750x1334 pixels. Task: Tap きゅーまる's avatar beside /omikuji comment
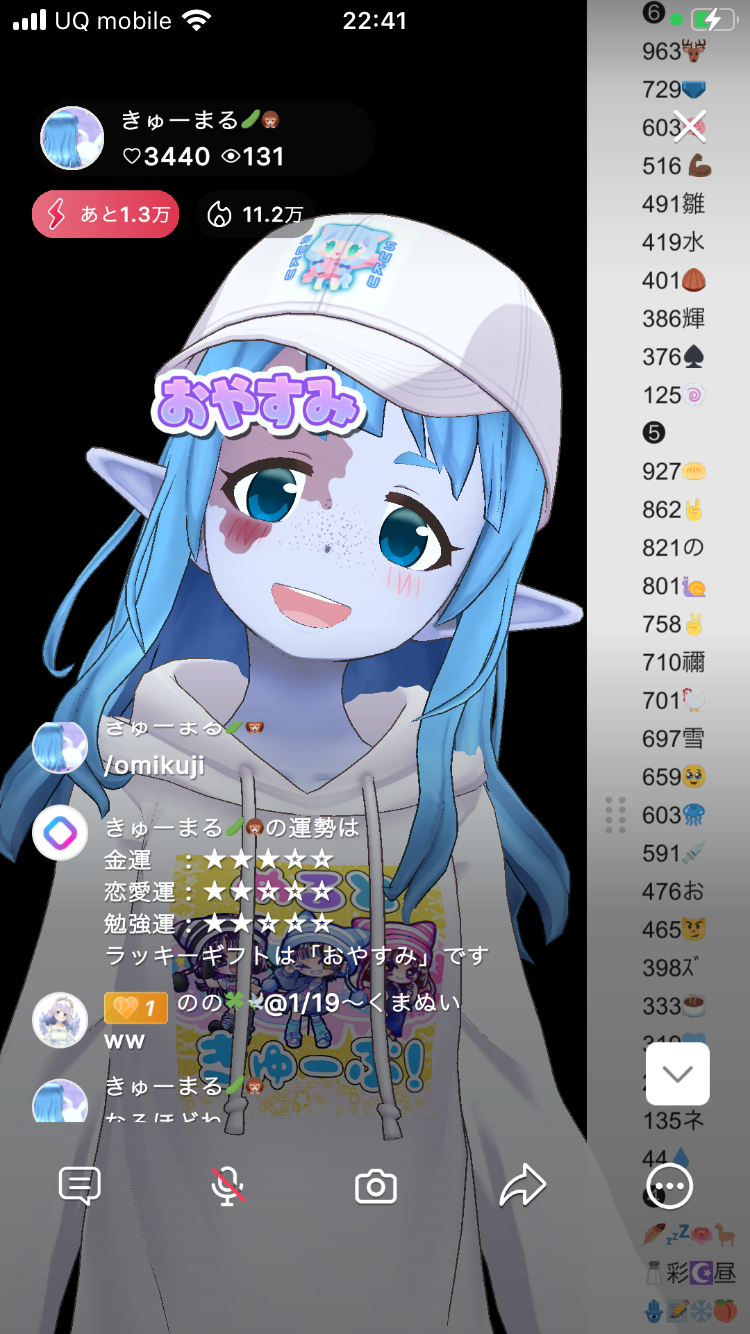tap(60, 746)
